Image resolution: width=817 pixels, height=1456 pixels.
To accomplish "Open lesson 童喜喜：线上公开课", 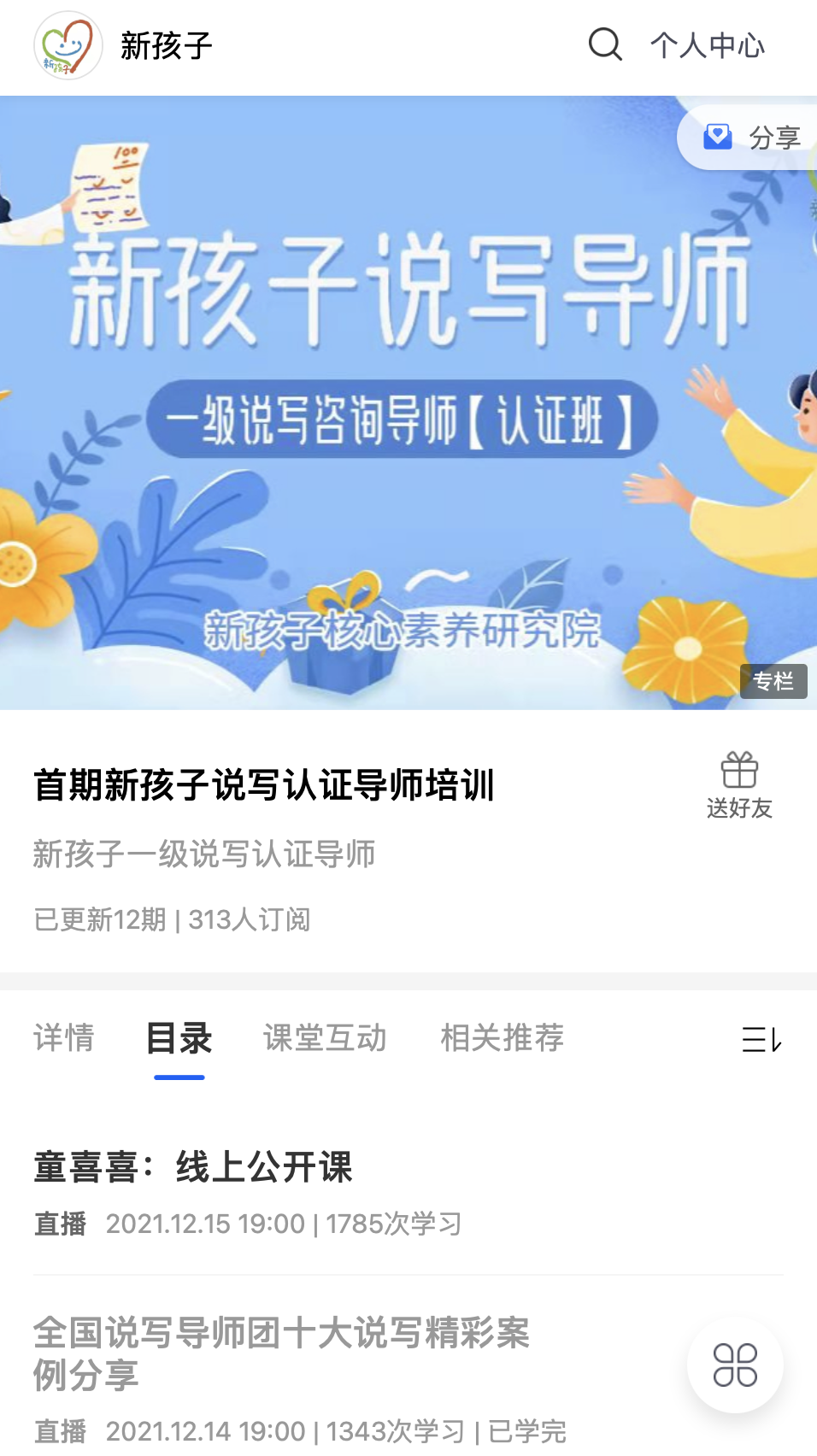I will pyautogui.click(x=193, y=1167).
